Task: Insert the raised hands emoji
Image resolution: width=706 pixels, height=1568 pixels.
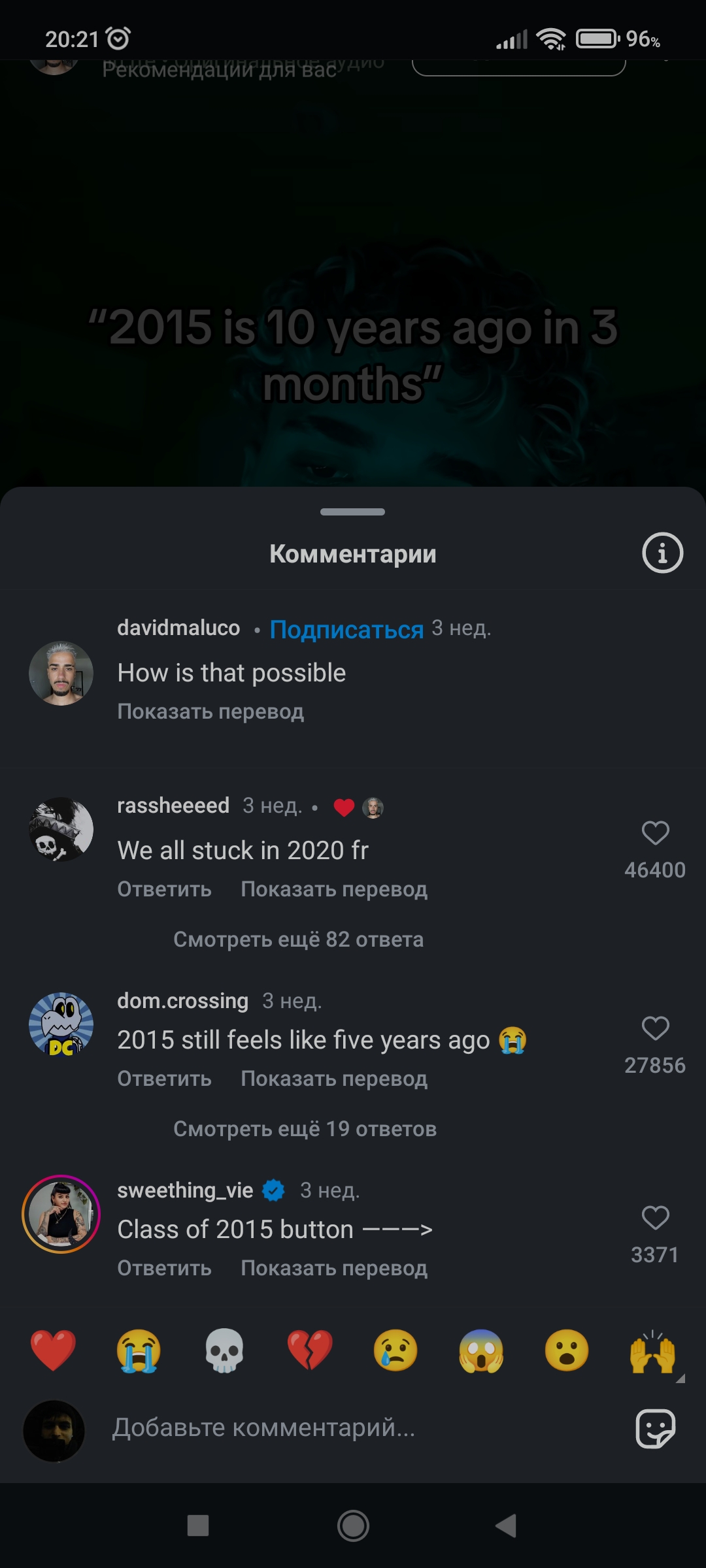Action: 652,1350
